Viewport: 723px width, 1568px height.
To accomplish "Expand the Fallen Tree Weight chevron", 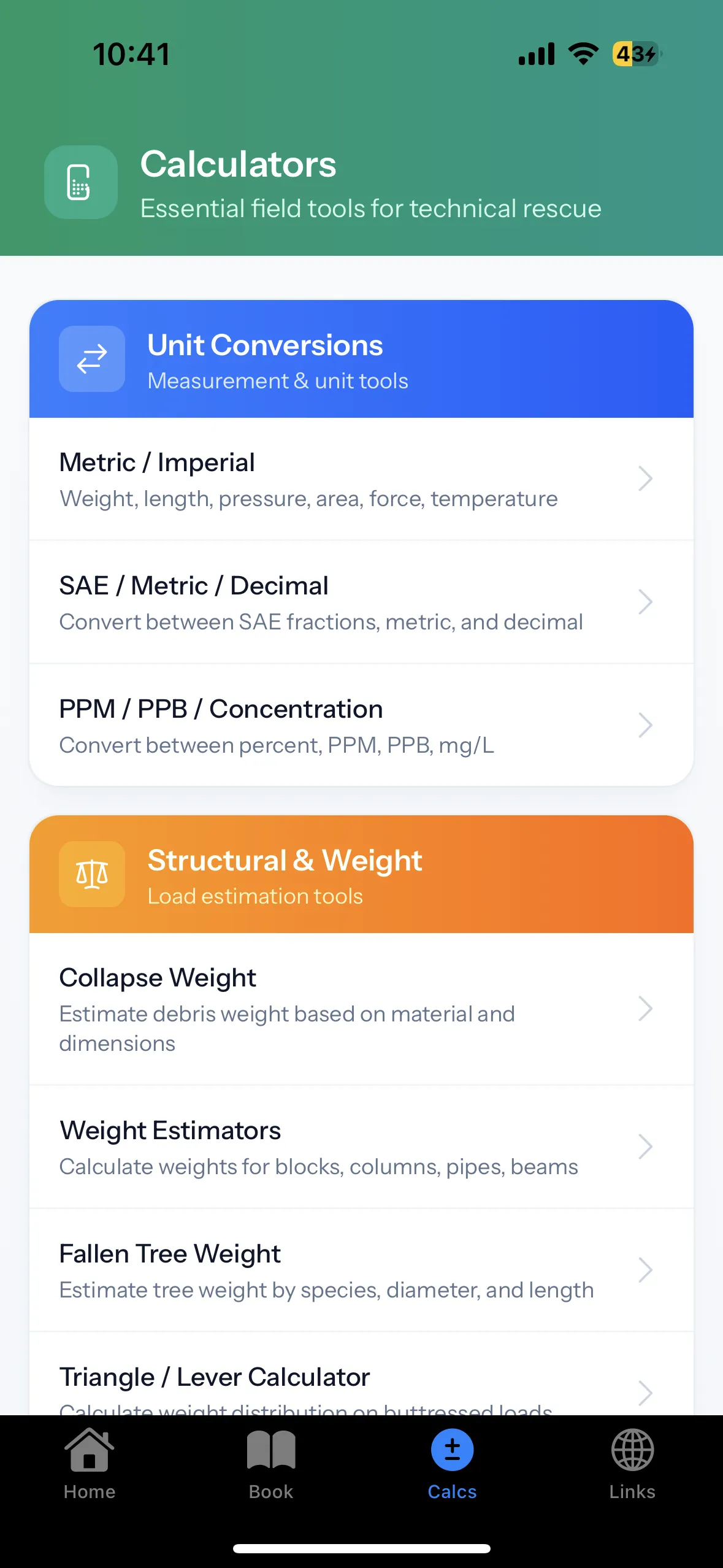I will (645, 1269).
